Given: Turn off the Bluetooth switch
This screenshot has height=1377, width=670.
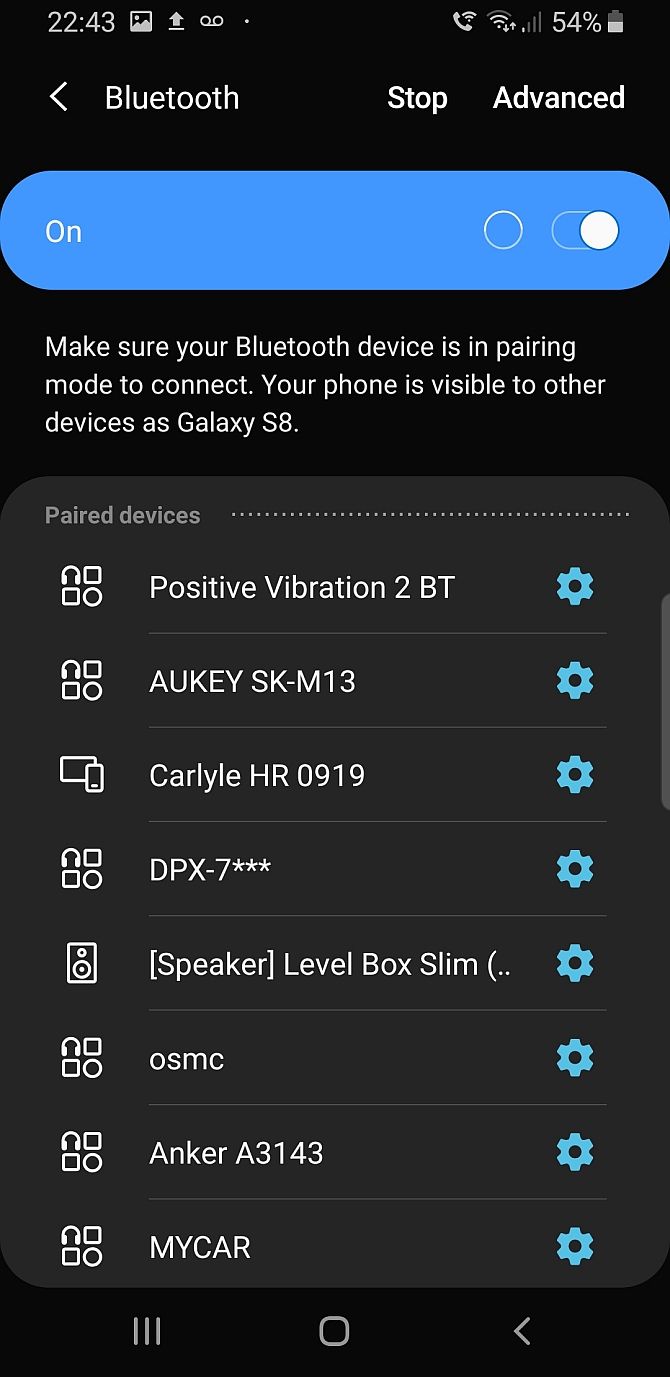Looking at the screenshot, I should coord(586,231).
